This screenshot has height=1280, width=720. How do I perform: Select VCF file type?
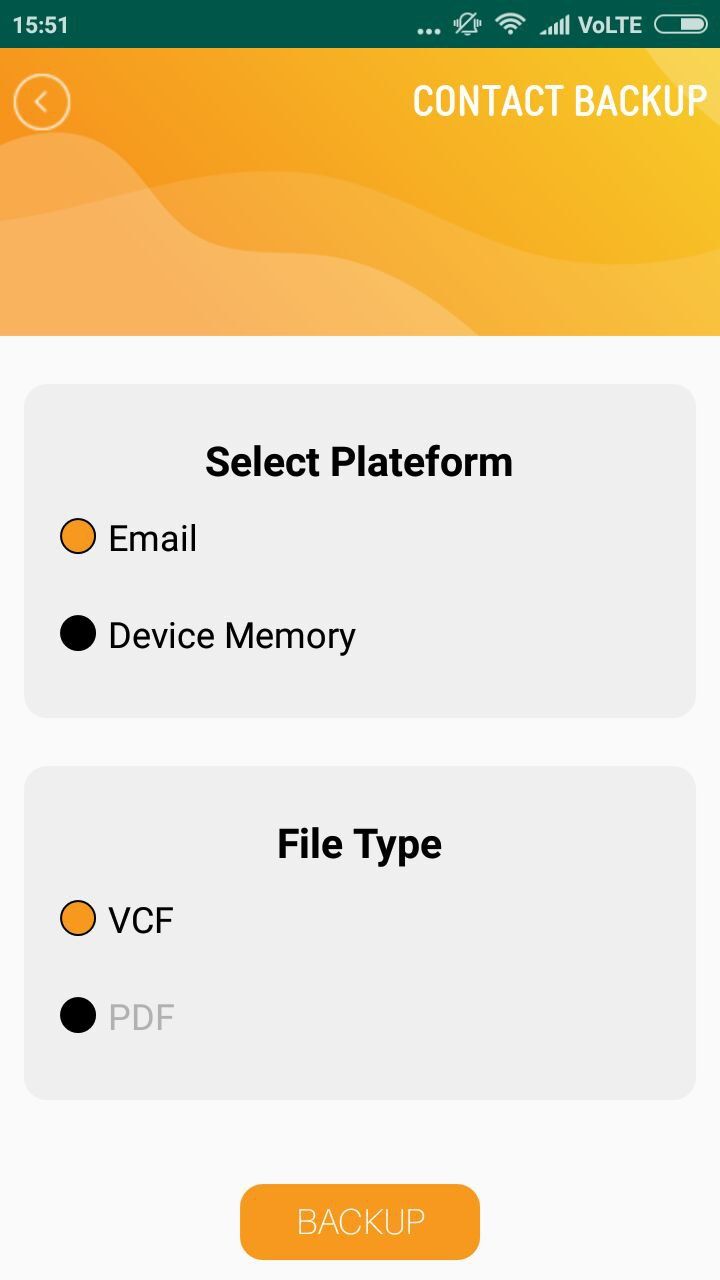click(78, 918)
